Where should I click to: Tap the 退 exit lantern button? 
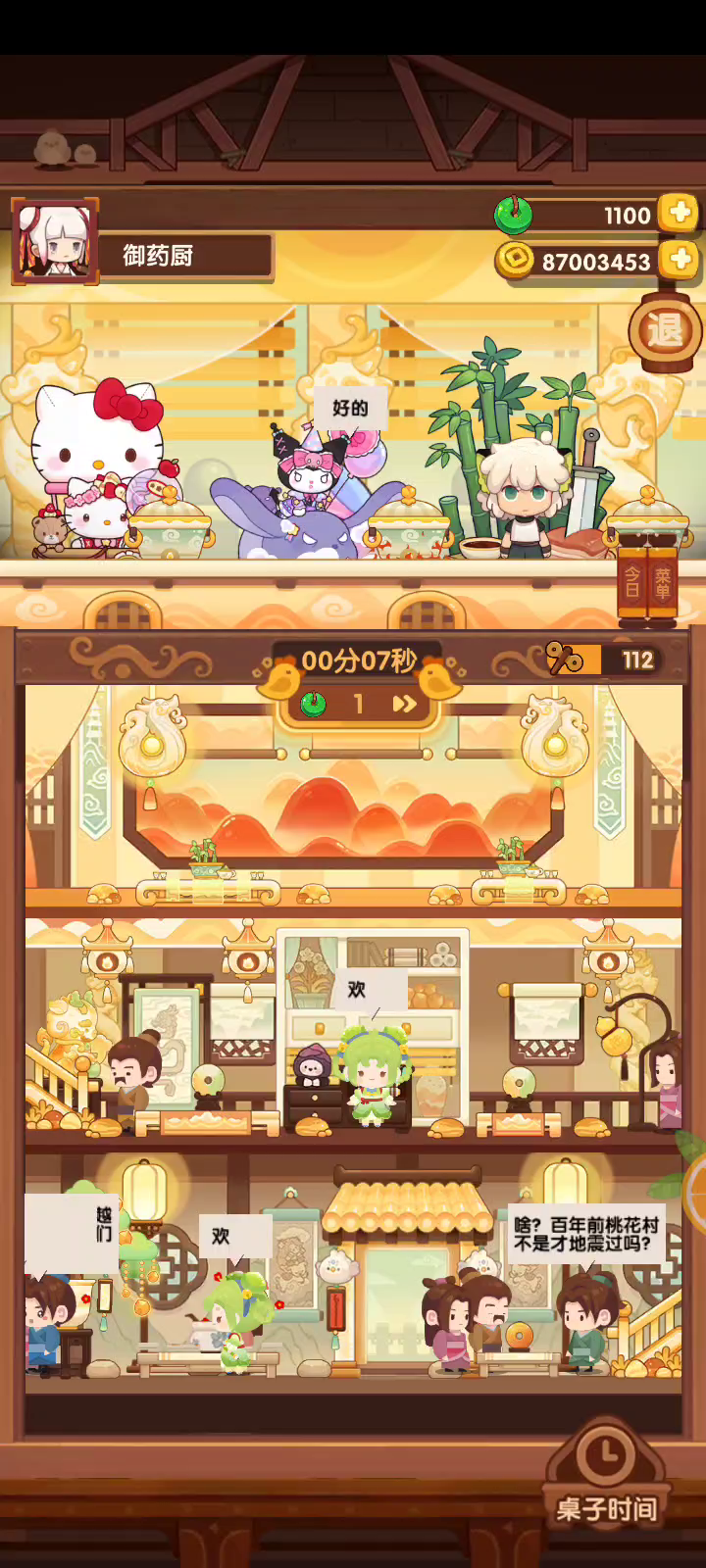click(x=666, y=330)
